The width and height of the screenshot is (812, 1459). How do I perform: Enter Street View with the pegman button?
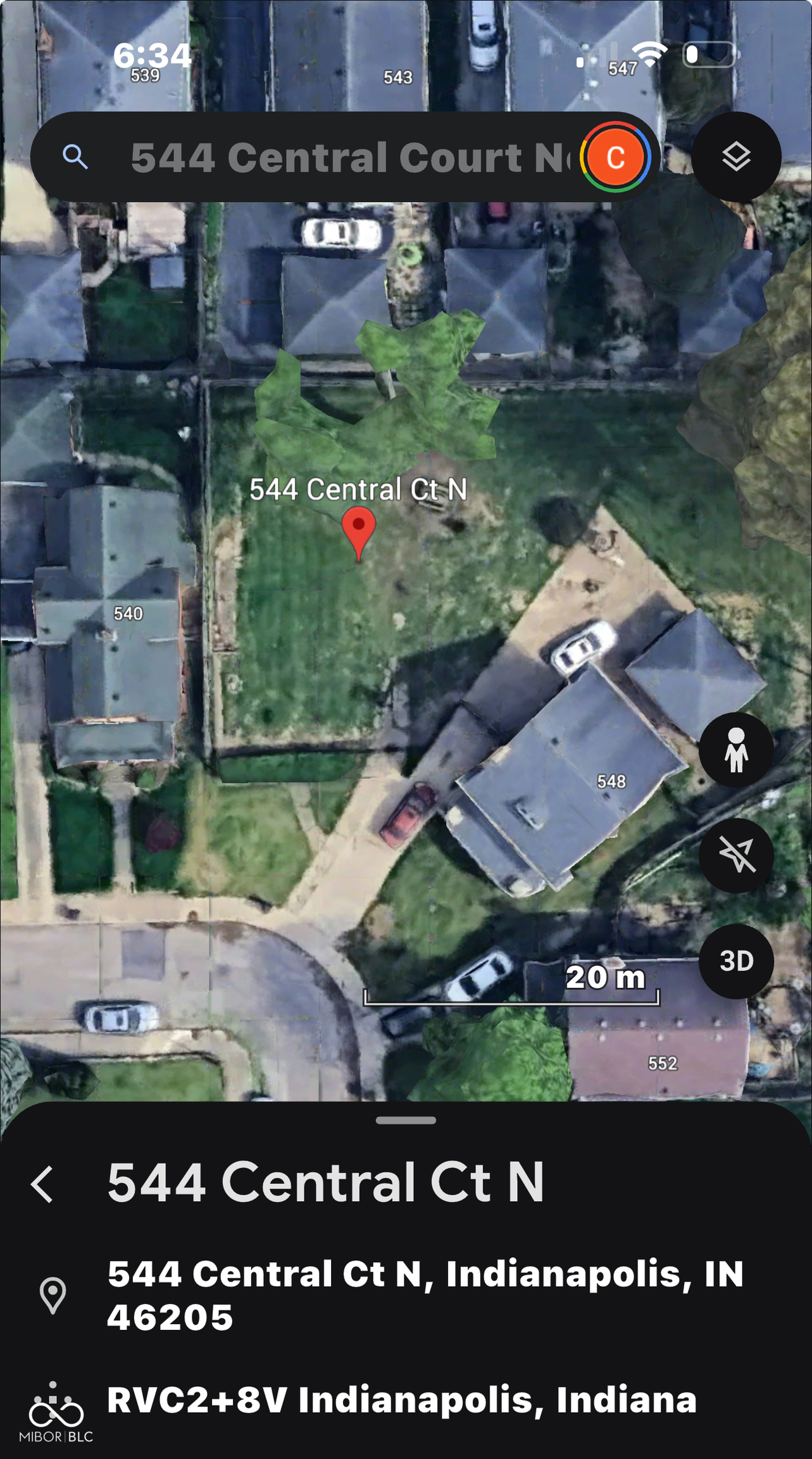736,750
